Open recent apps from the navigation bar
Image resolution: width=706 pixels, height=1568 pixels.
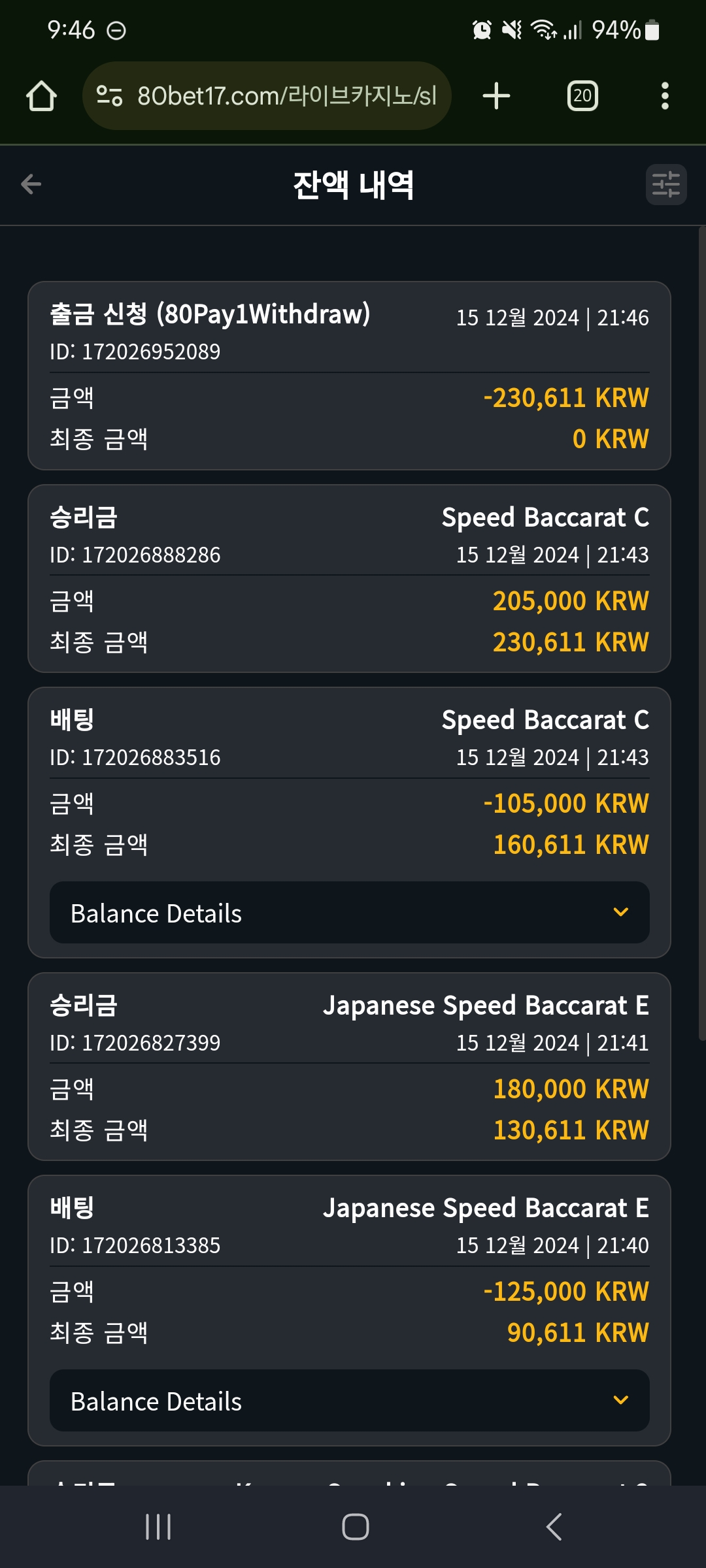tap(158, 1527)
